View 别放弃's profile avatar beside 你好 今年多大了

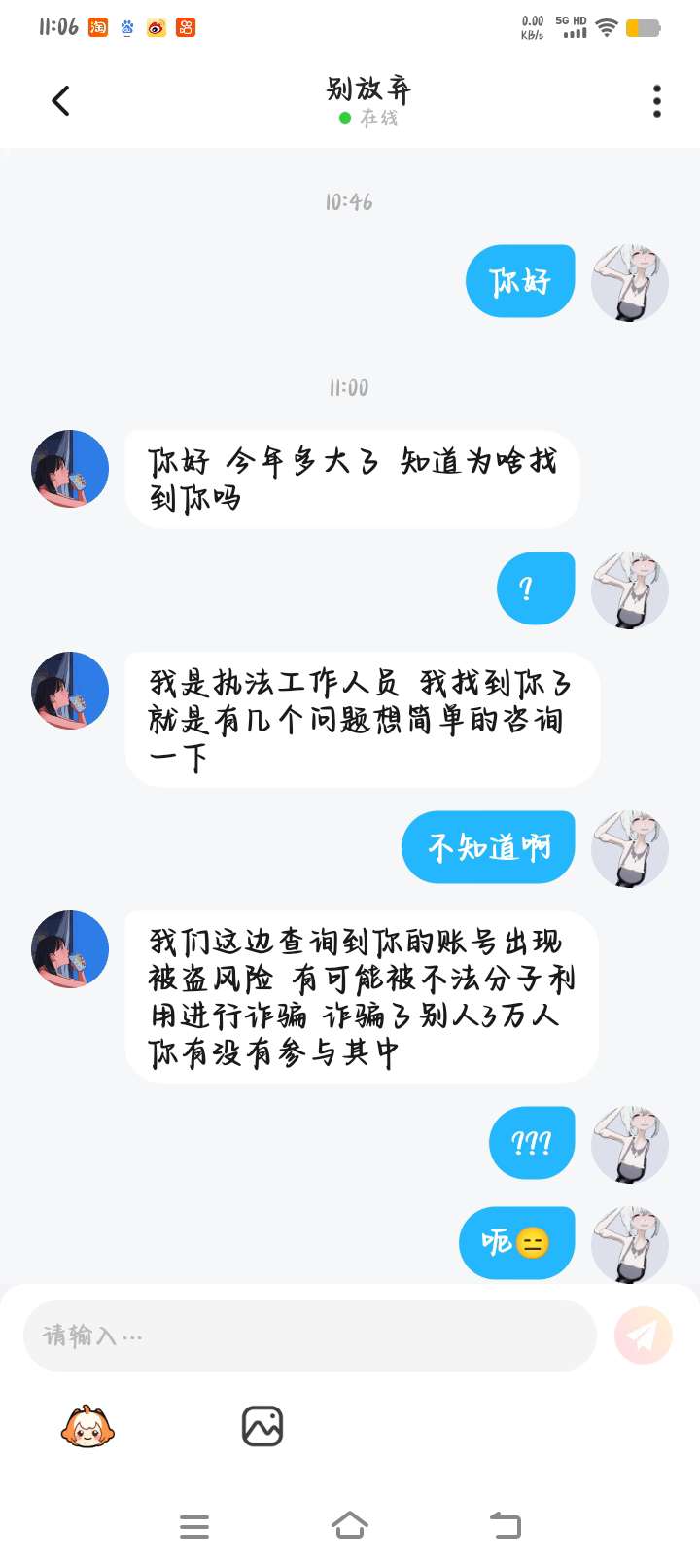pos(70,469)
